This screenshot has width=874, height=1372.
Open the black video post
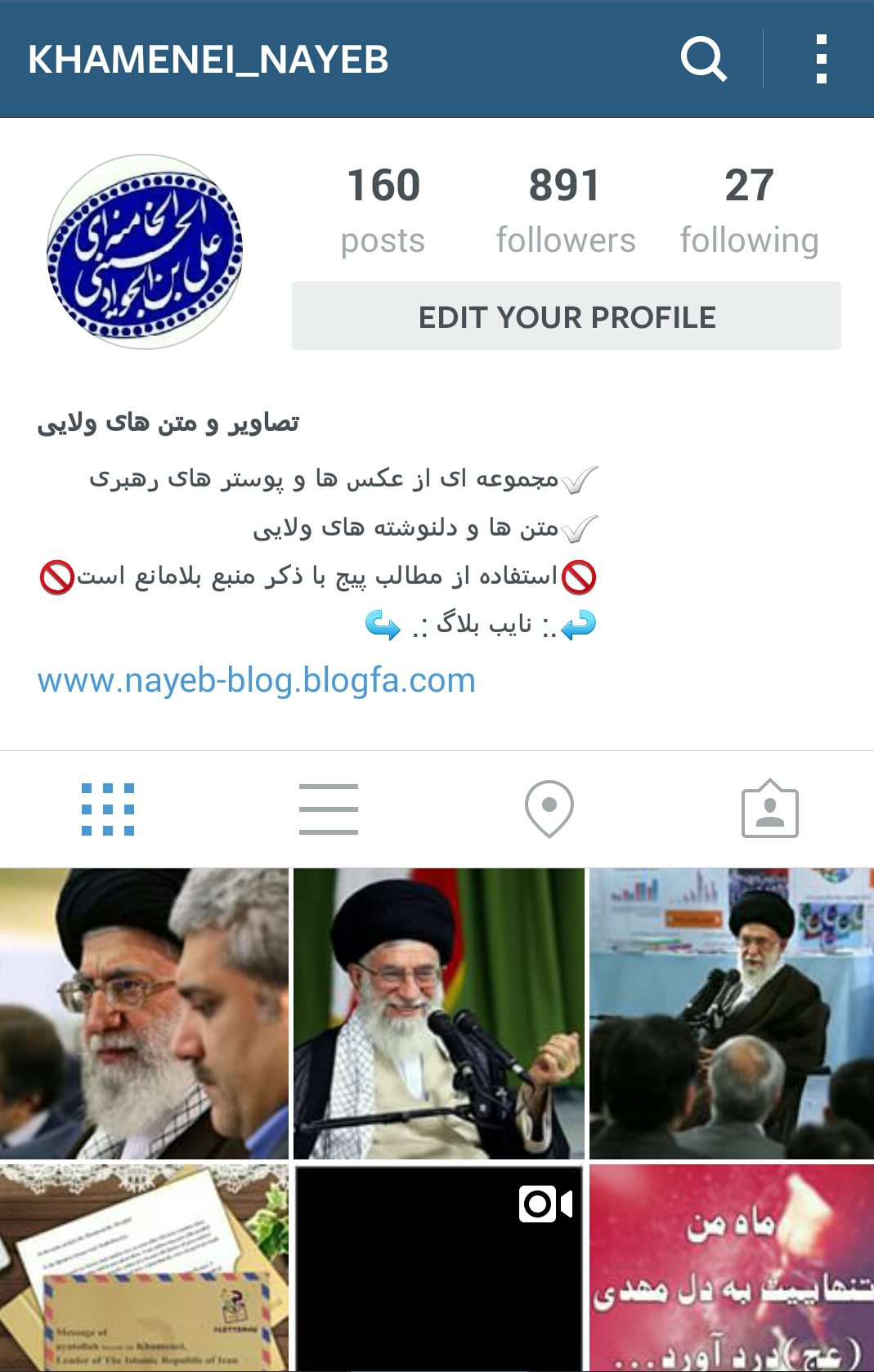tap(438, 1267)
